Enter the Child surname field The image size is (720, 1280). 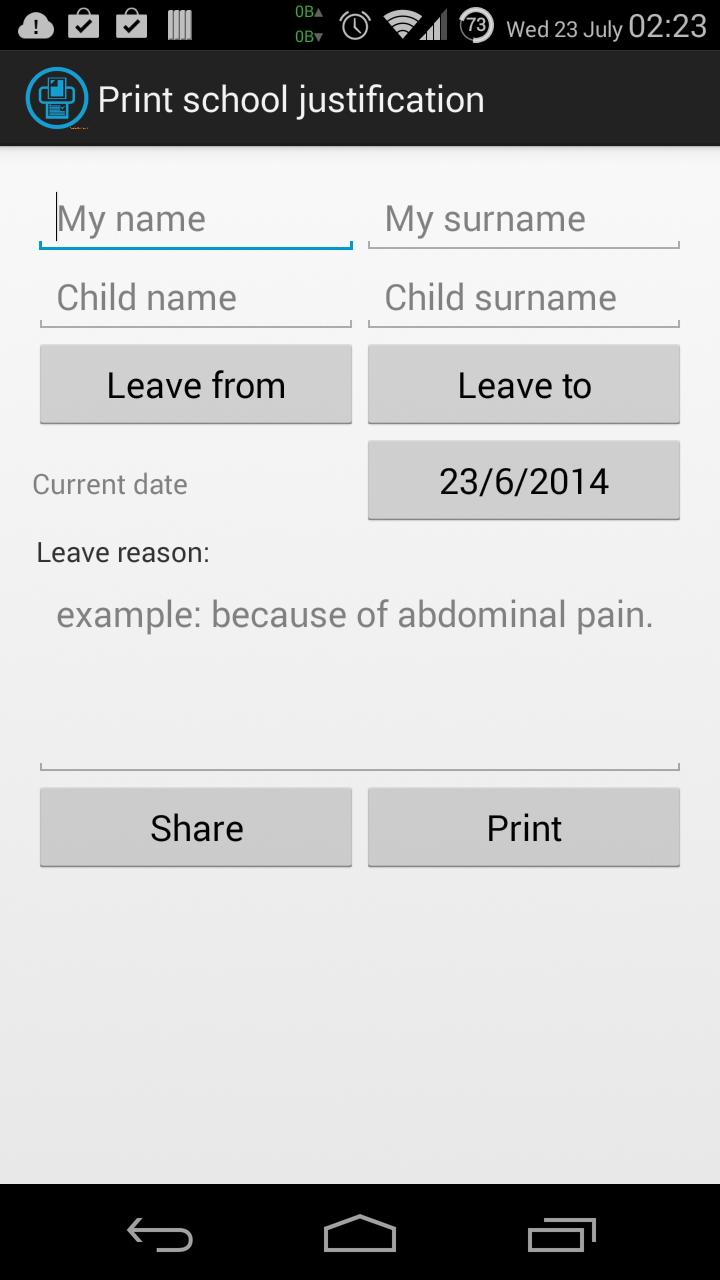[x=524, y=298]
